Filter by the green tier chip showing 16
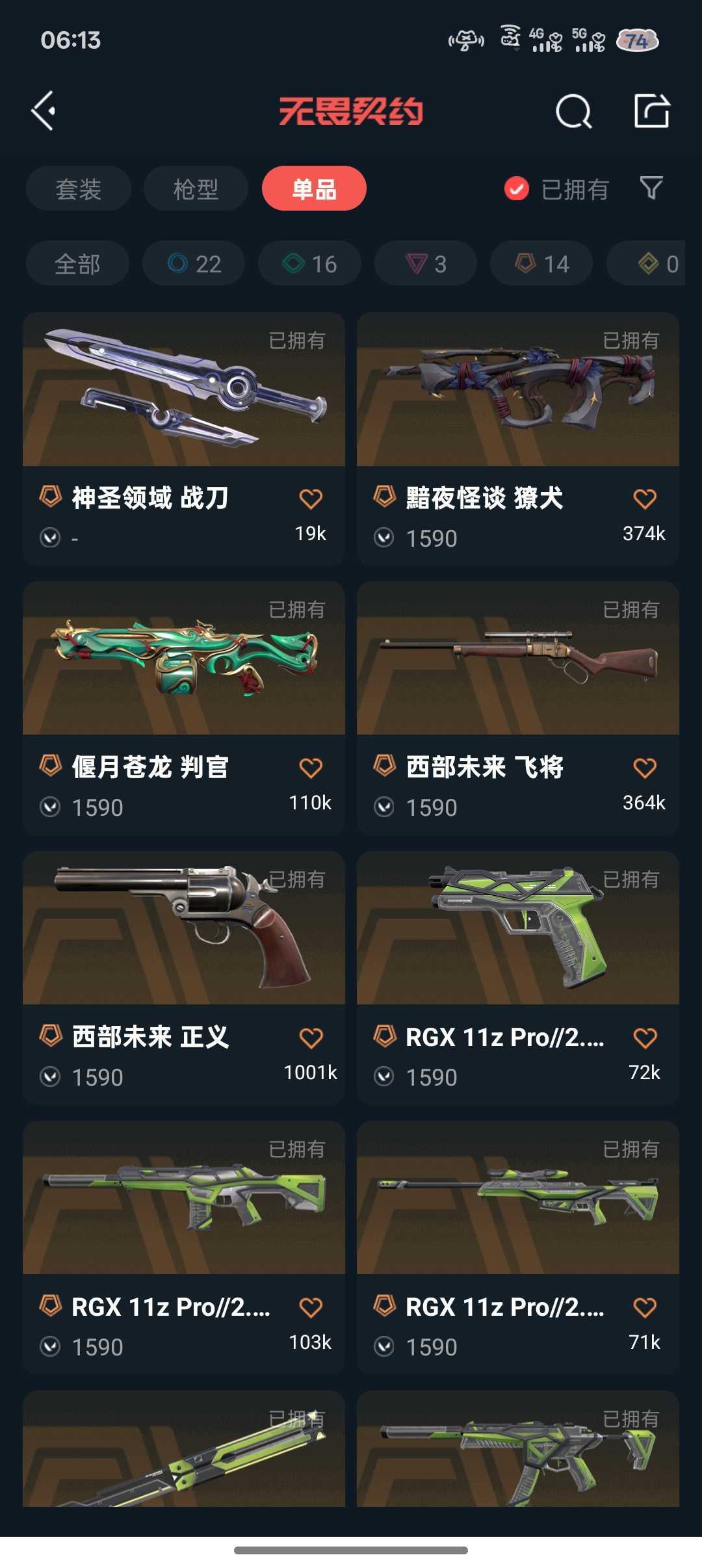This screenshot has width=702, height=1568. 309,264
